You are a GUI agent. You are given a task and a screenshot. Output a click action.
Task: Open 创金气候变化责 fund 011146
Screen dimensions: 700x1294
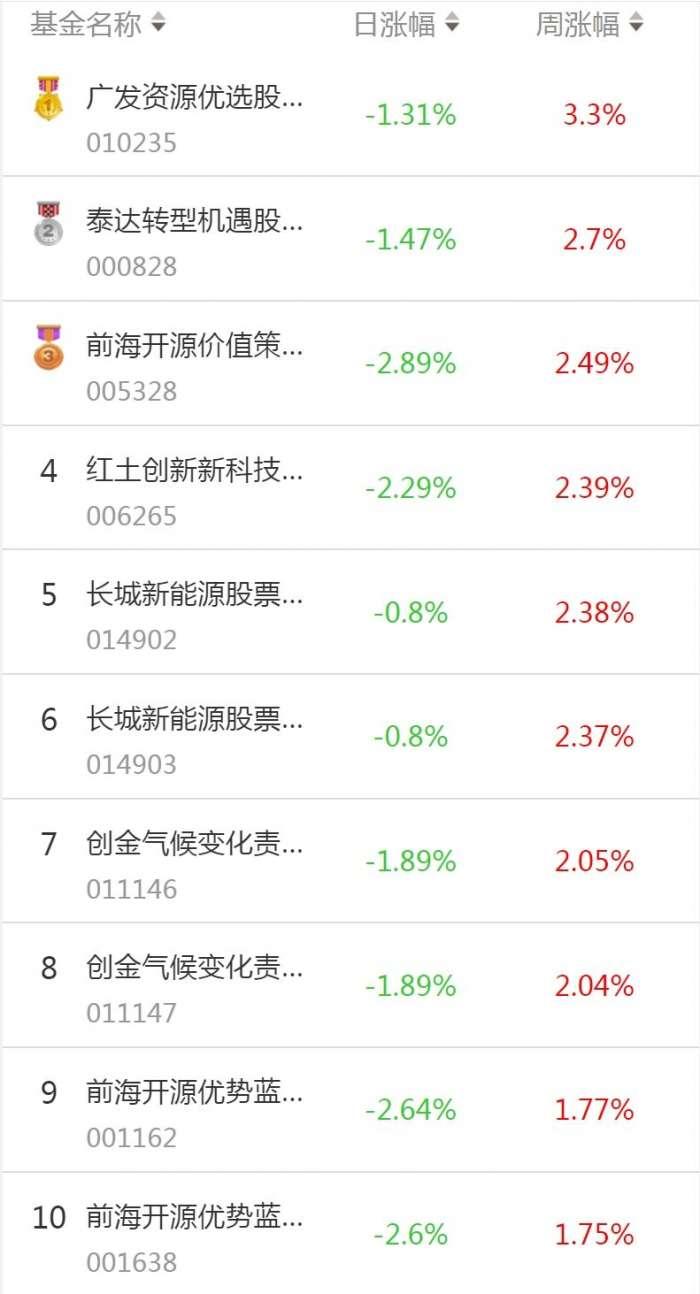350,861
